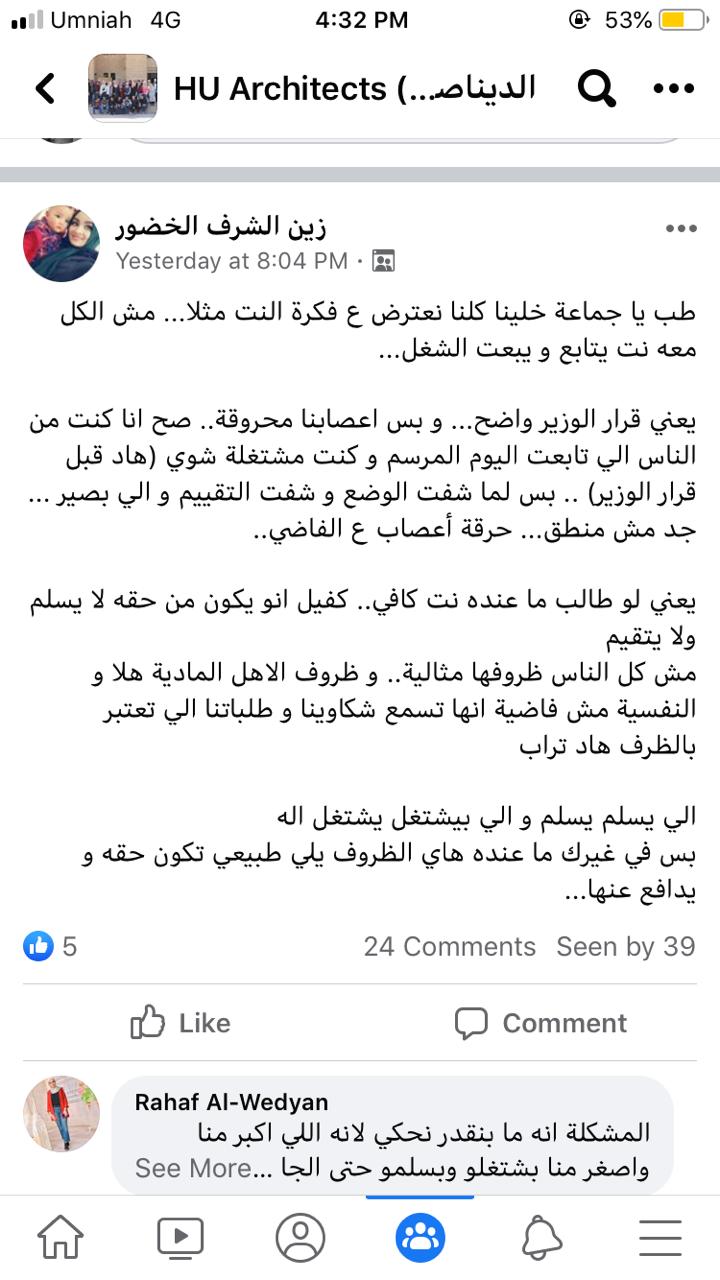Open the post options three-dot menu
The image size is (720, 1280).
681,229
